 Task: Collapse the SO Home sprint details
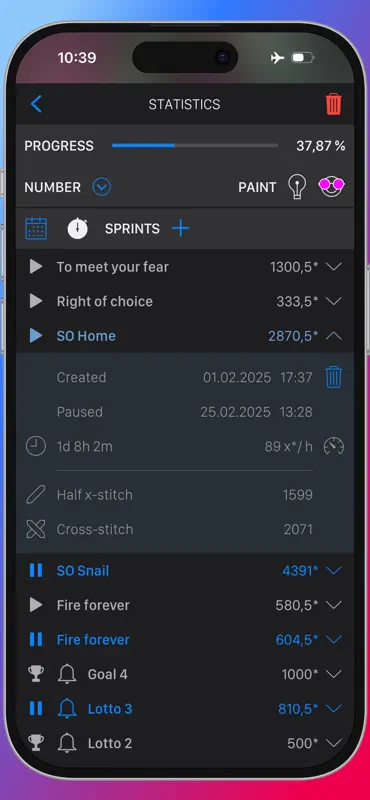pos(333,336)
